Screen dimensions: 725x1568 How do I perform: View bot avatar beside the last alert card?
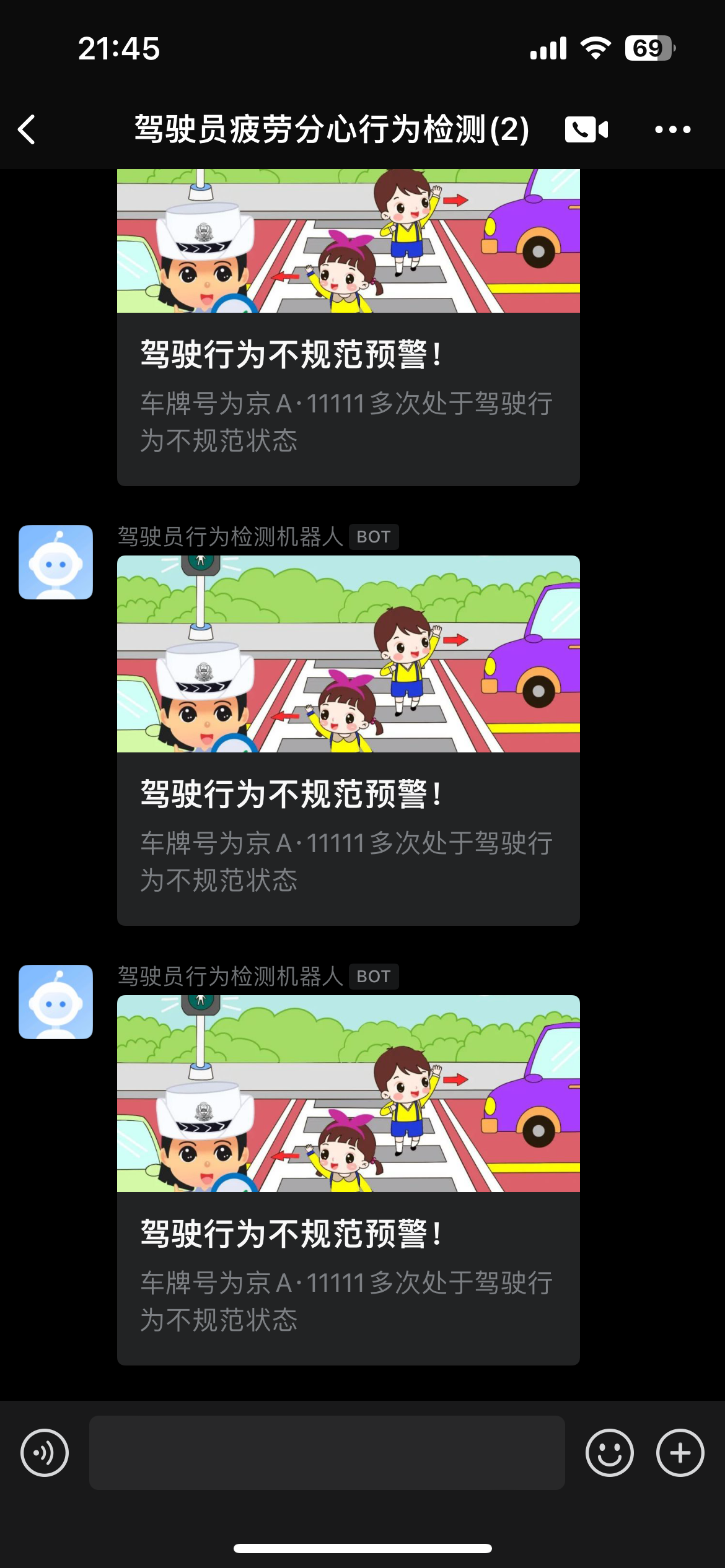[56, 1002]
